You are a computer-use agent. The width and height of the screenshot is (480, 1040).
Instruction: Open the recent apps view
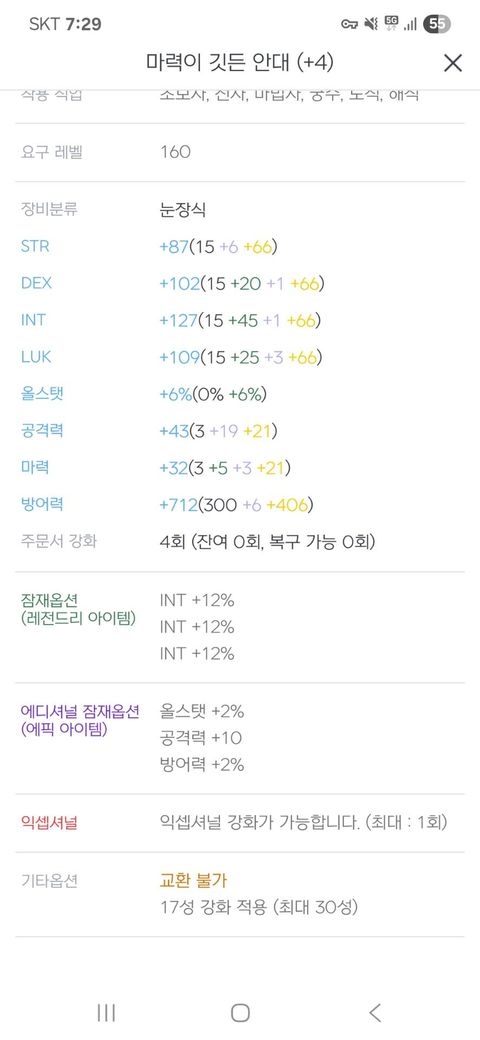point(106,1012)
